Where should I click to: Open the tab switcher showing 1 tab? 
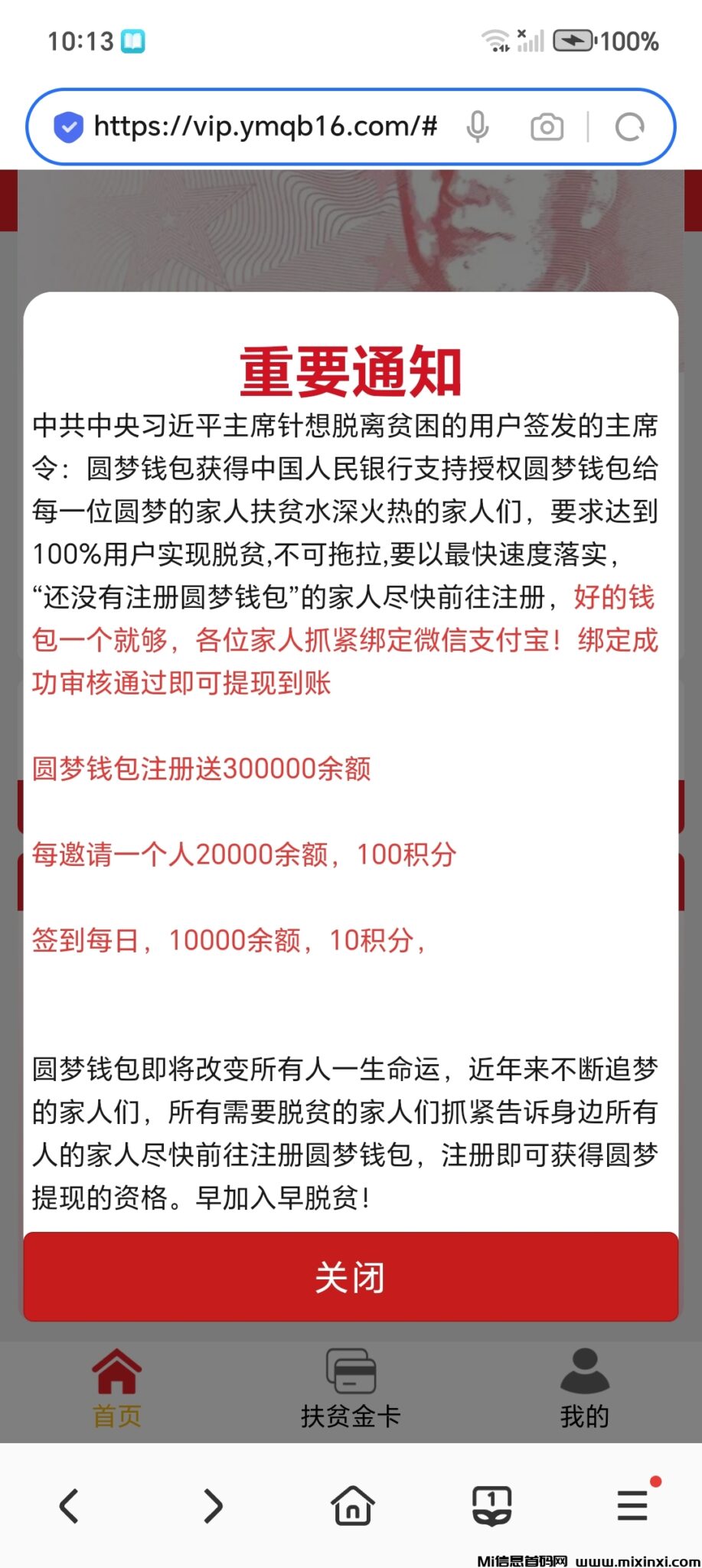pos(491,1505)
